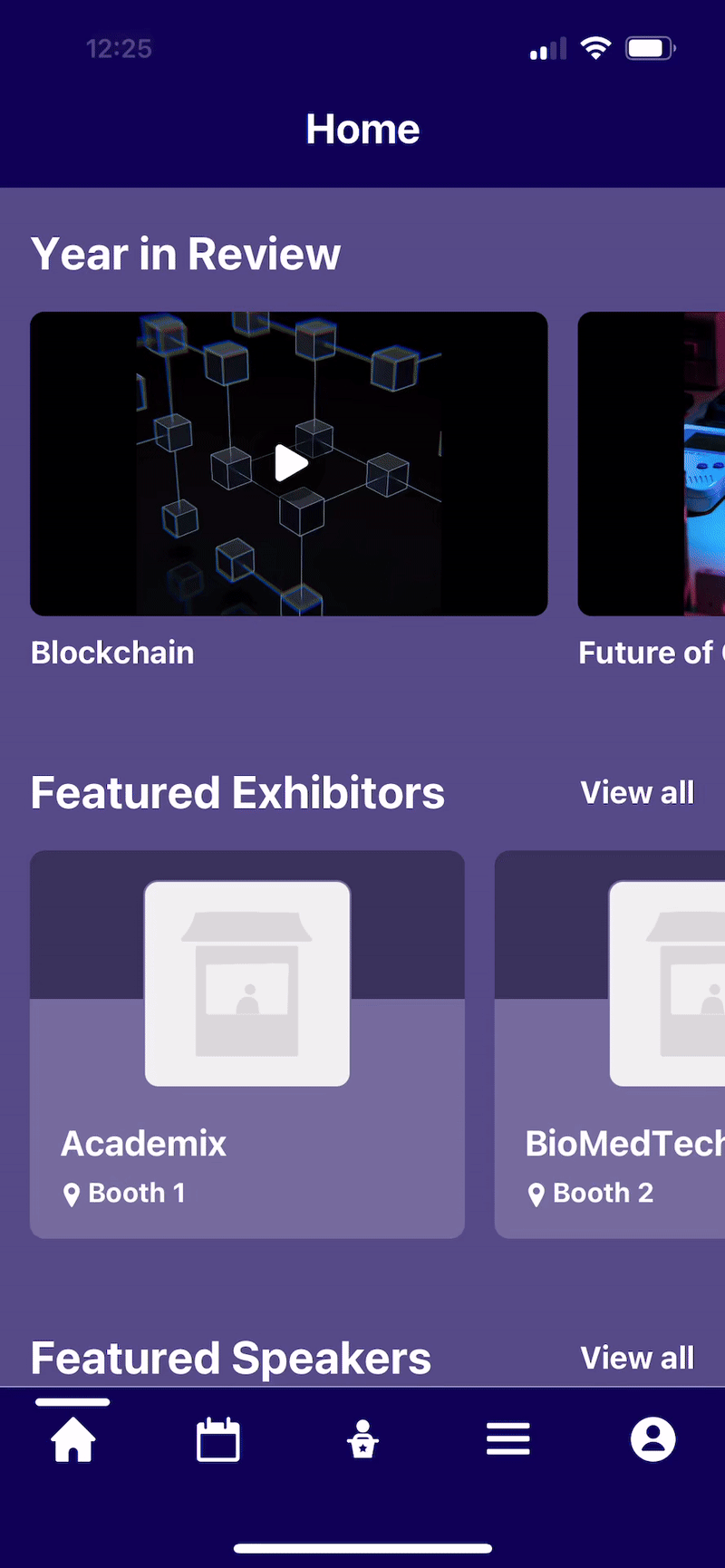Open the speakers podium tab
725x1568 pixels.
tap(363, 1439)
